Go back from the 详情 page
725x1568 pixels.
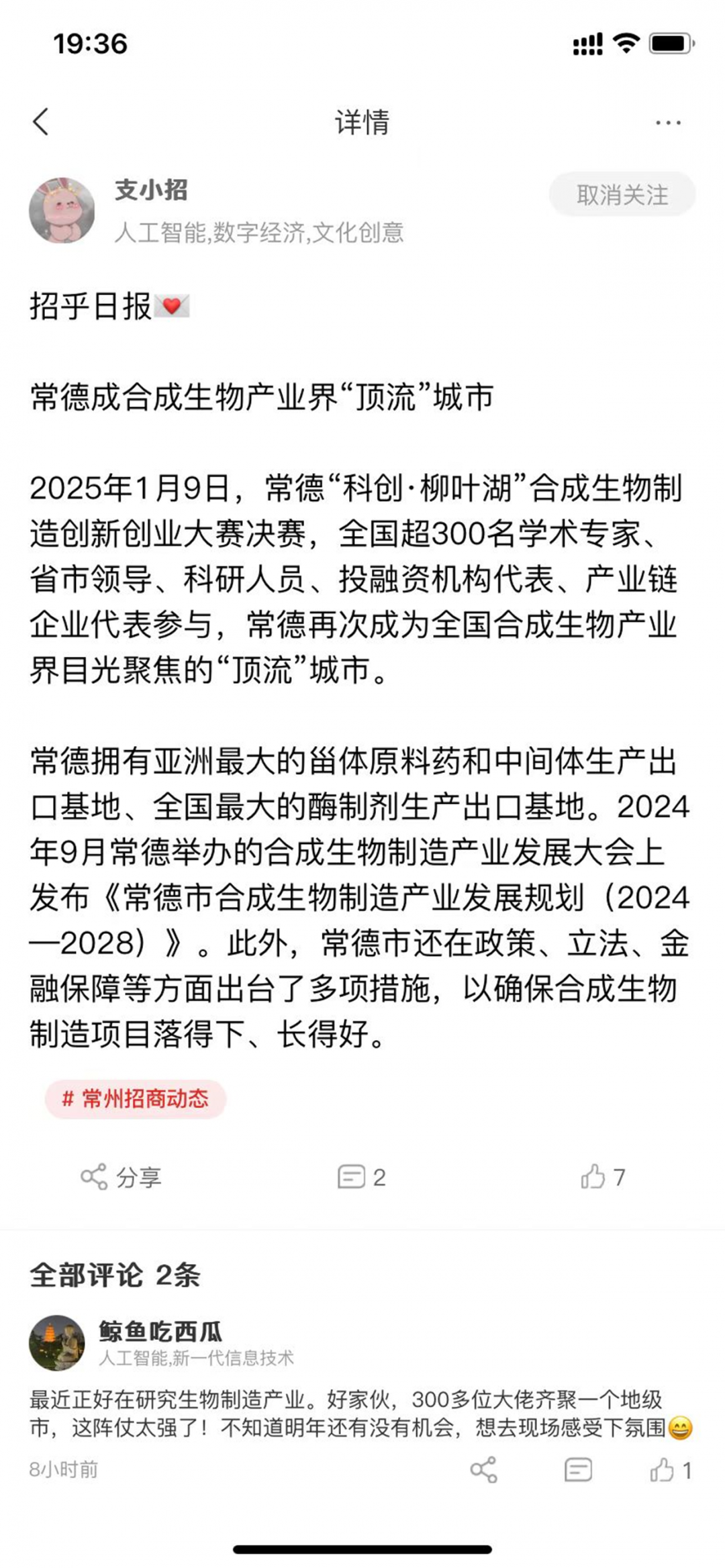pos(41,122)
